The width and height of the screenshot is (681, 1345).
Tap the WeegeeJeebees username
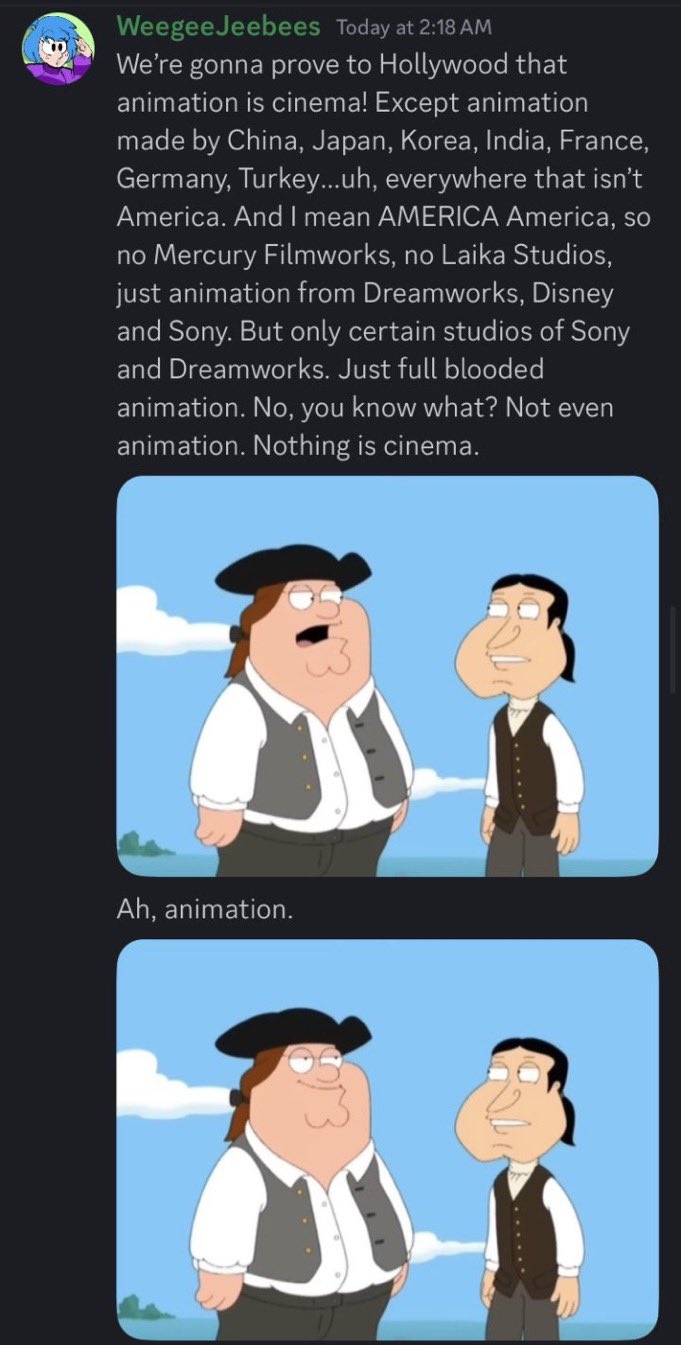pyautogui.click(x=218, y=27)
